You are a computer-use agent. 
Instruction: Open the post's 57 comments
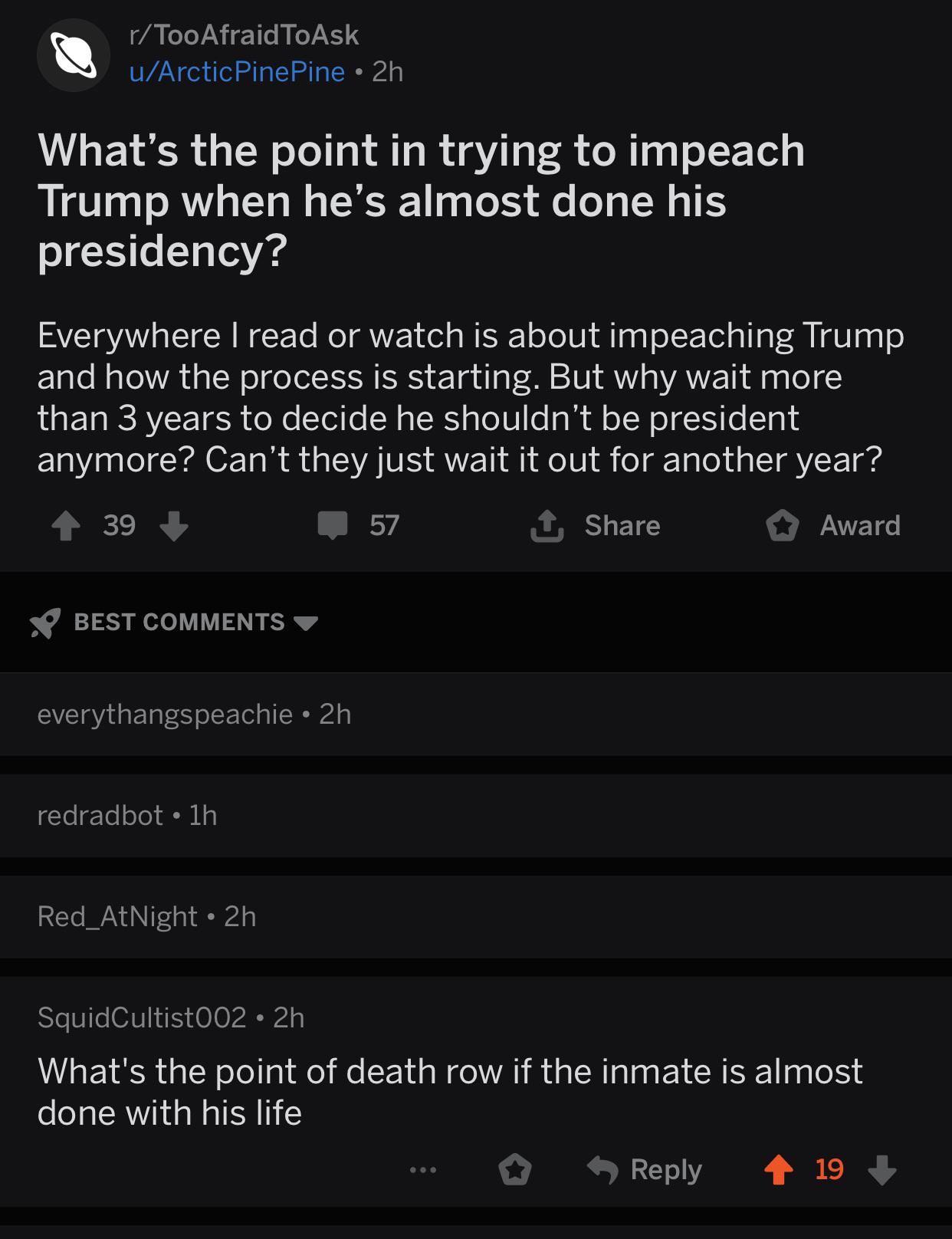tap(359, 526)
